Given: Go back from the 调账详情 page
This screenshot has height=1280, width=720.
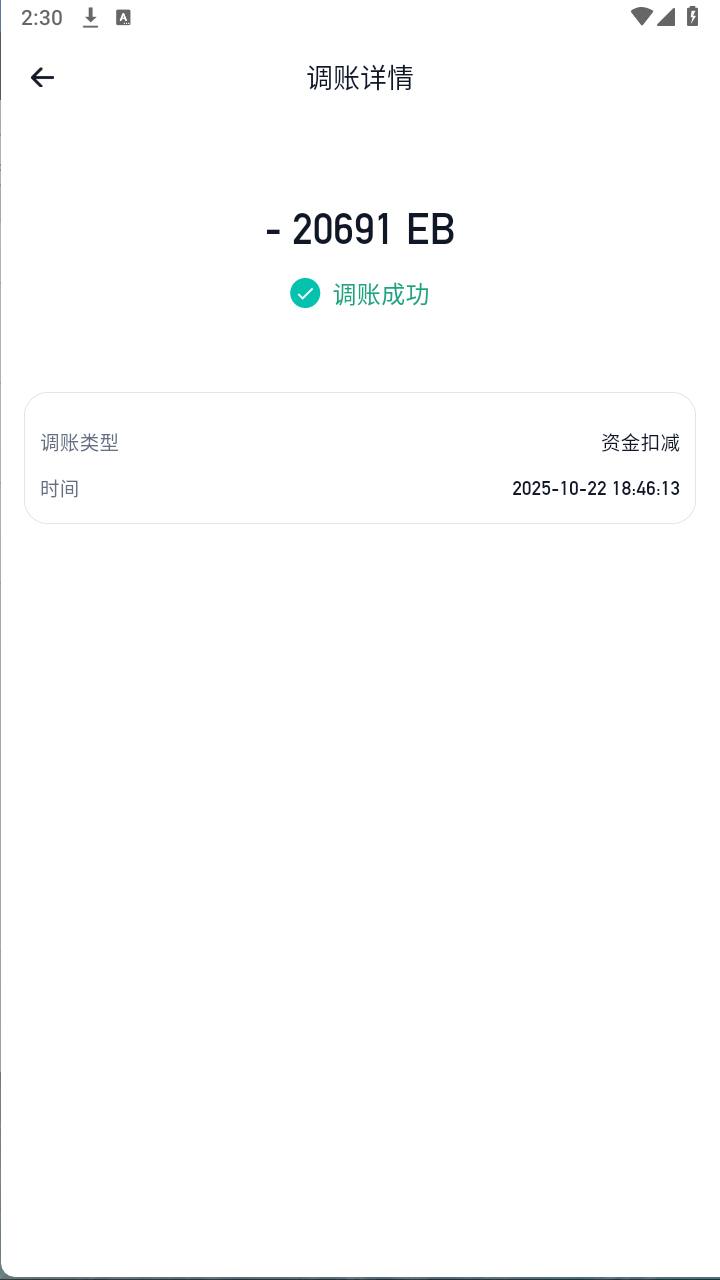Looking at the screenshot, I should [x=42, y=77].
